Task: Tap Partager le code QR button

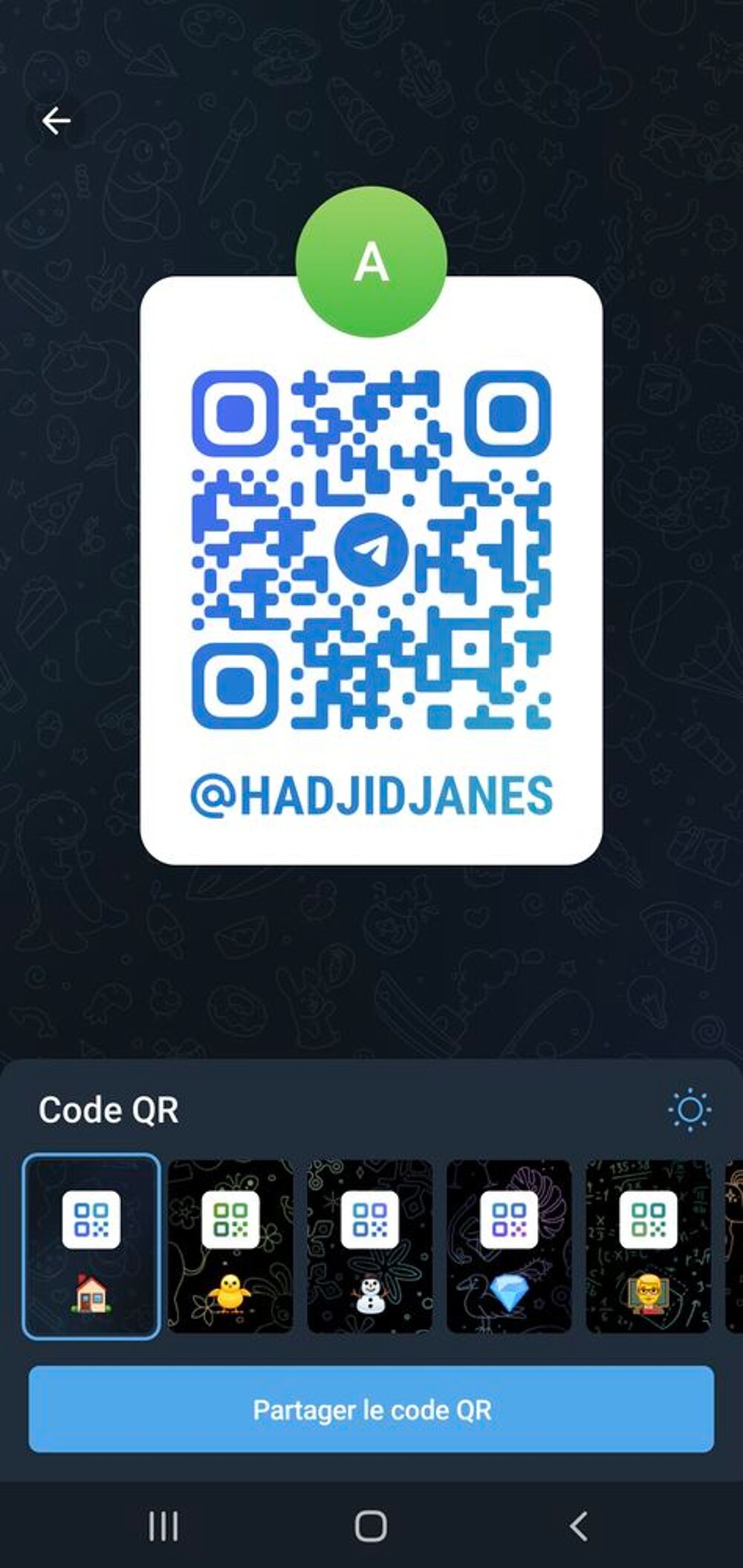Action: 371,1410
